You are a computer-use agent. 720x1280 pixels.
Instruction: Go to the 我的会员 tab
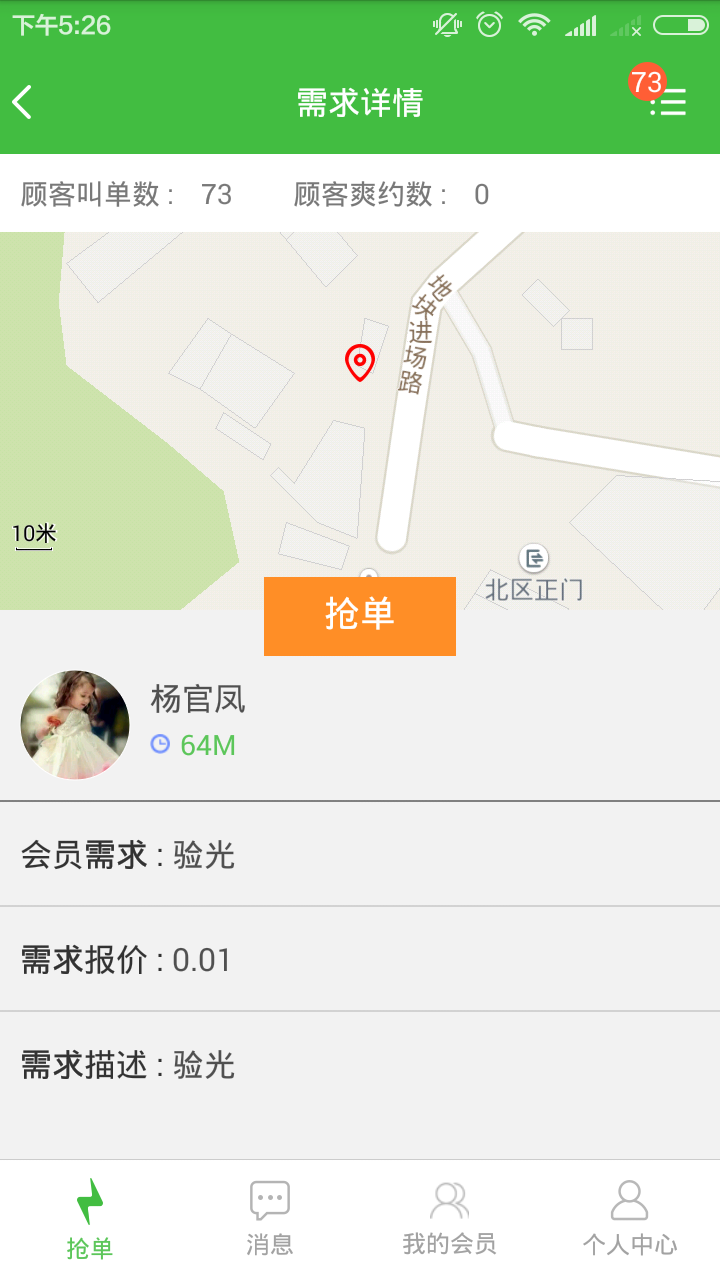click(449, 1218)
